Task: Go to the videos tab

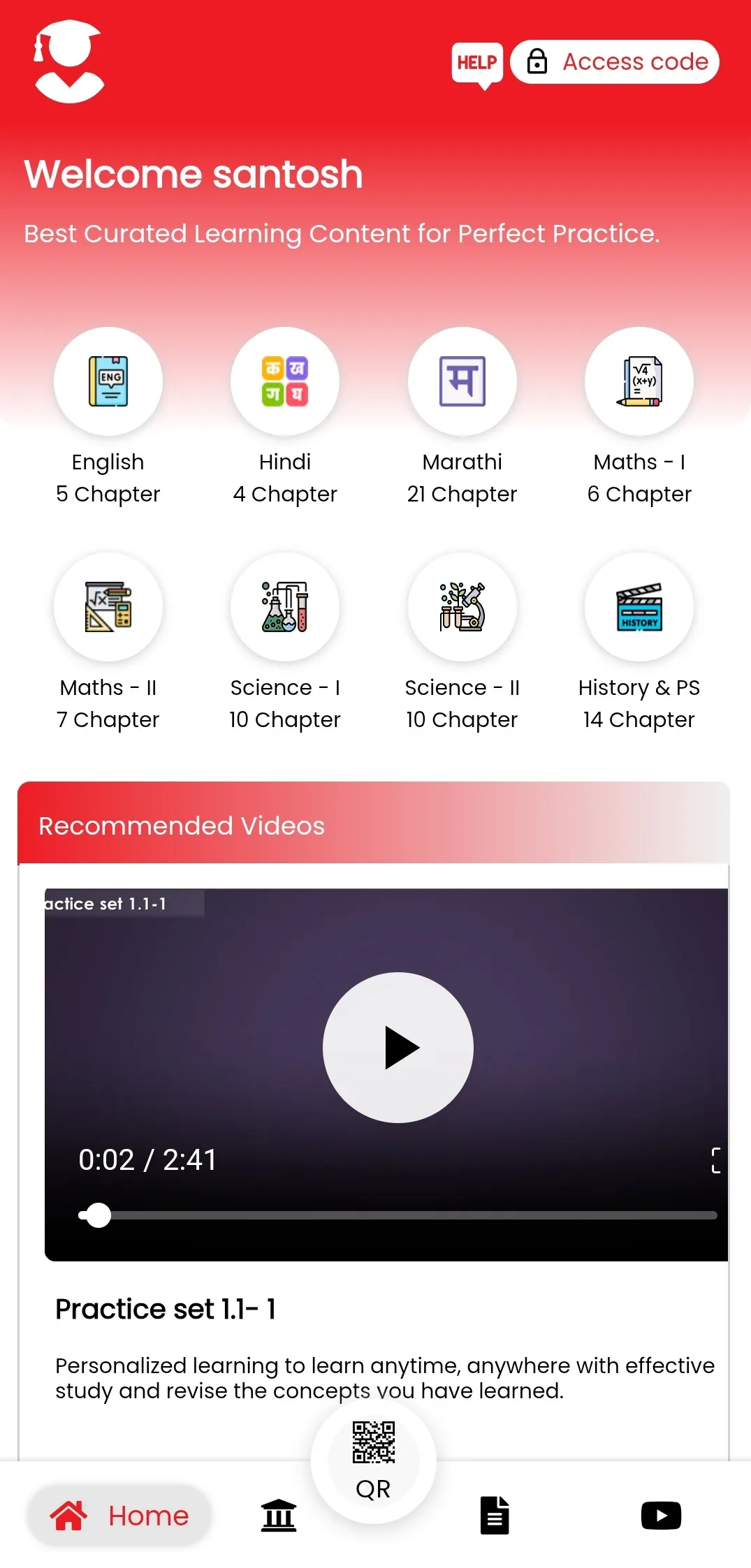Action: coord(661,1516)
